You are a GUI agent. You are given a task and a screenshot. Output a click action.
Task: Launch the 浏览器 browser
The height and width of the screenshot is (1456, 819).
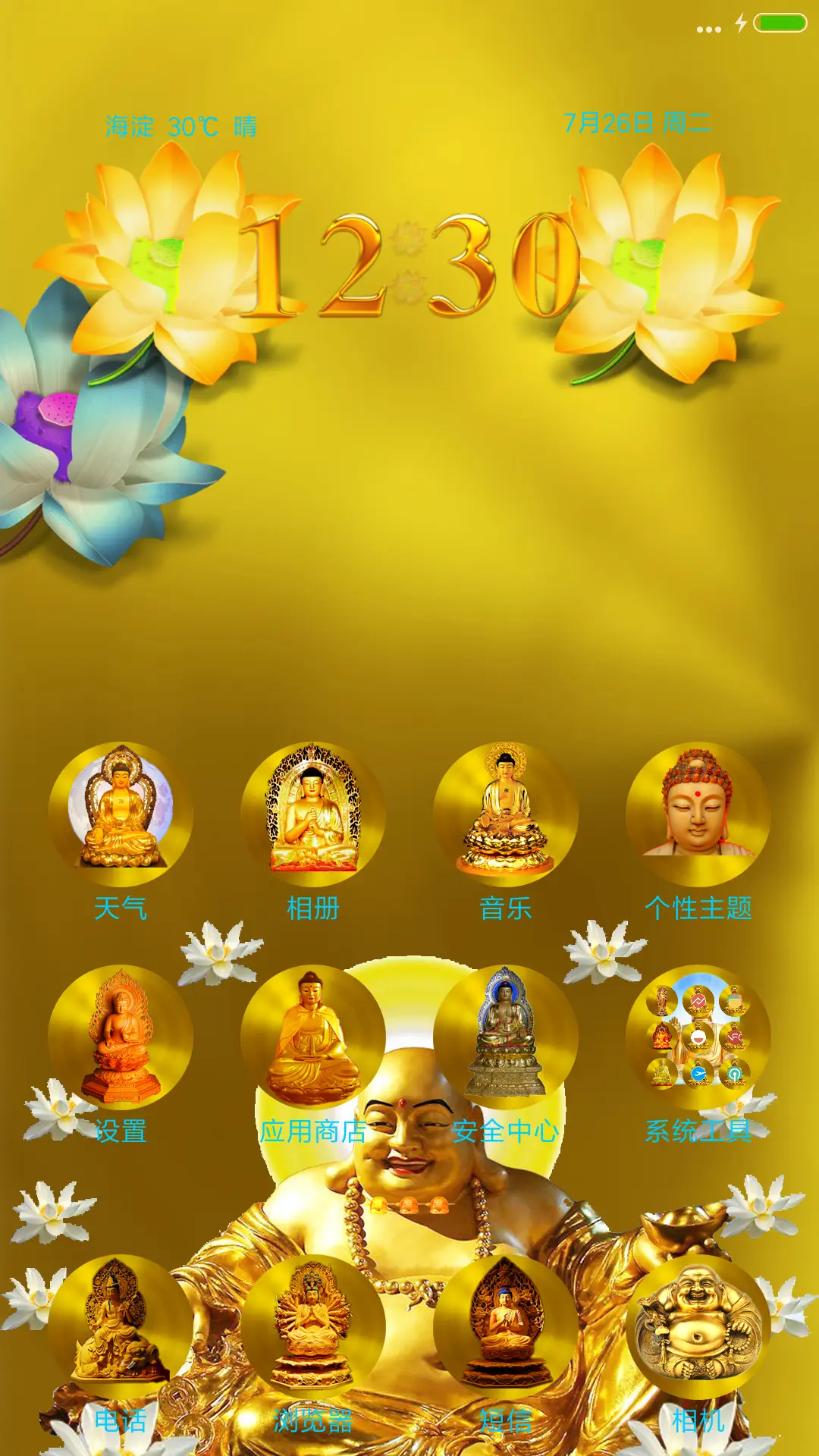(x=313, y=1327)
